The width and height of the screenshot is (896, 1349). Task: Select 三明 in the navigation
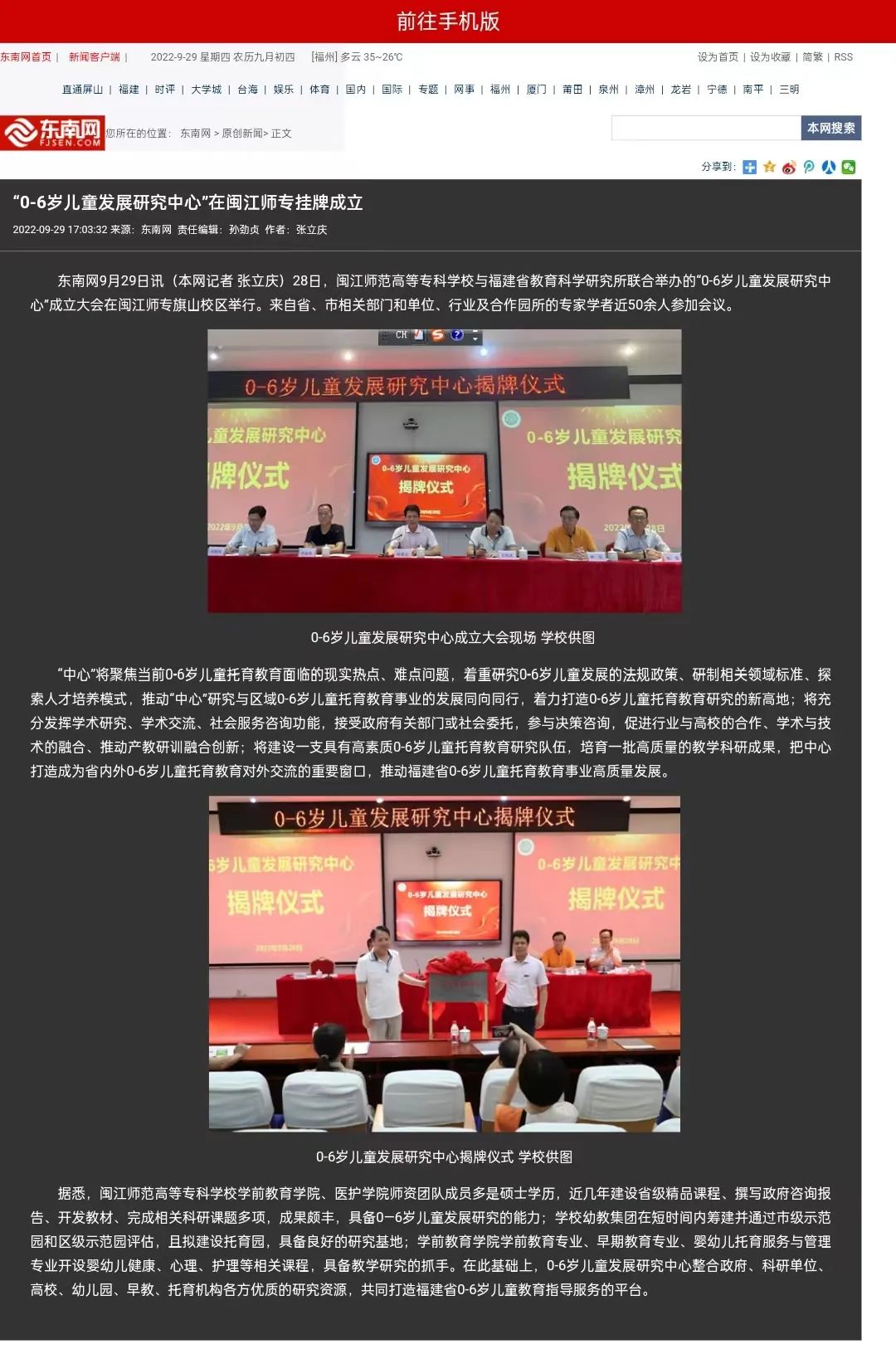pyautogui.click(x=789, y=90)
